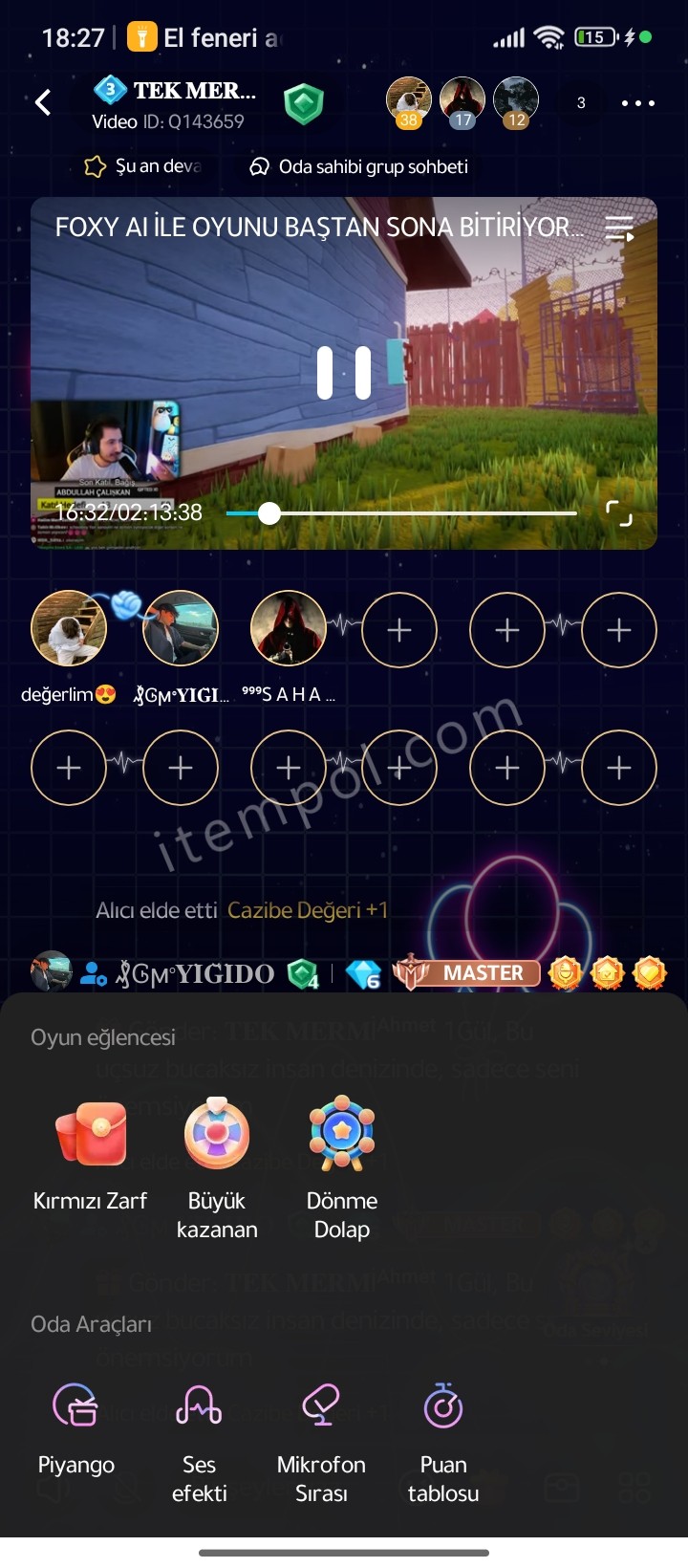This screenshot has height=1568, width=688.
Task: Open the video playlist icon
Action: coord(619,229)
